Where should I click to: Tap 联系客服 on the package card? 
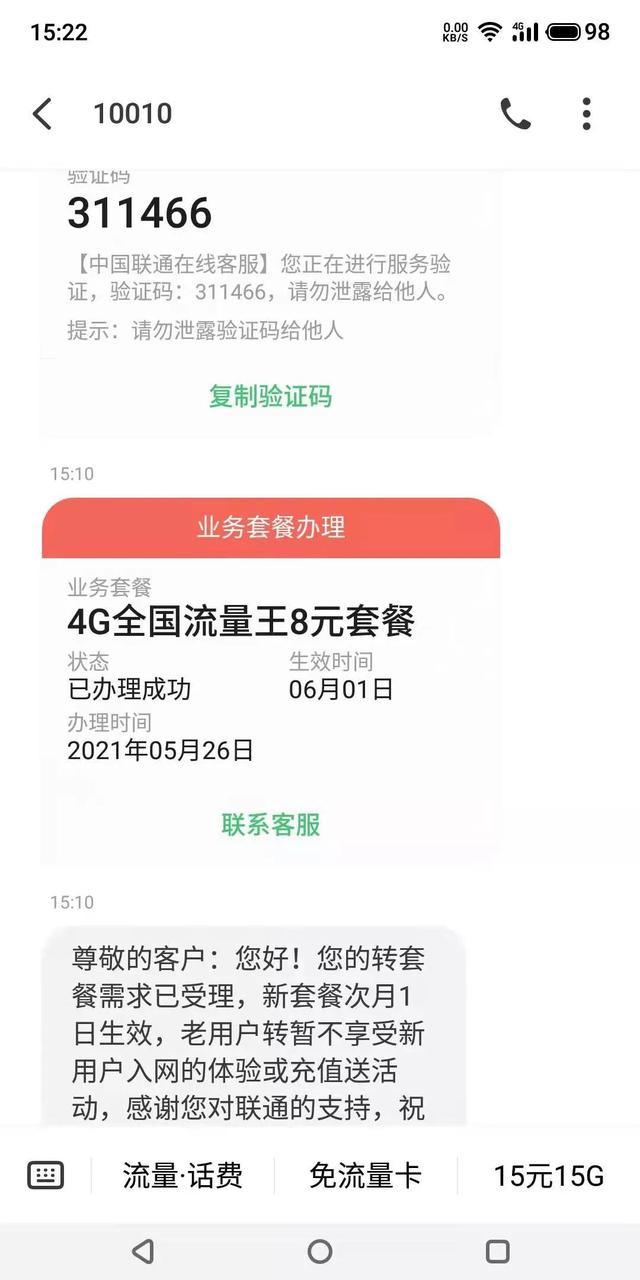click(x=270, y=825)
